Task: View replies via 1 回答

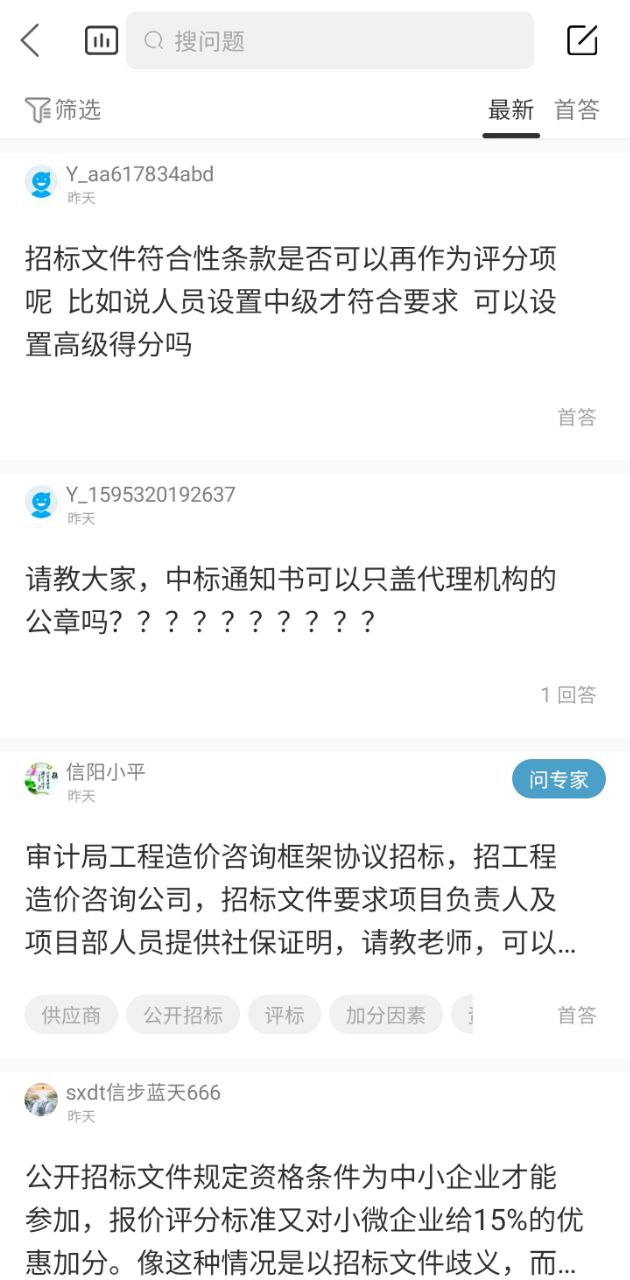Action: coord(568,694)
